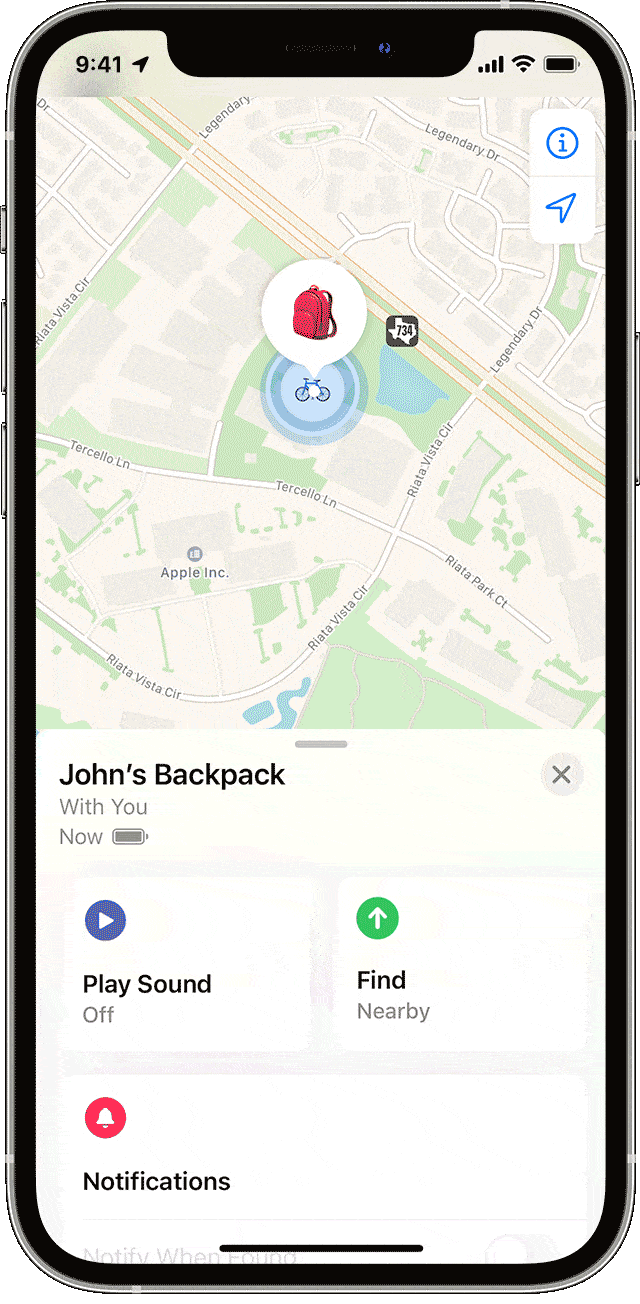
Task: Tap the backpack pin on the map
Action: [x=314, y=312]
